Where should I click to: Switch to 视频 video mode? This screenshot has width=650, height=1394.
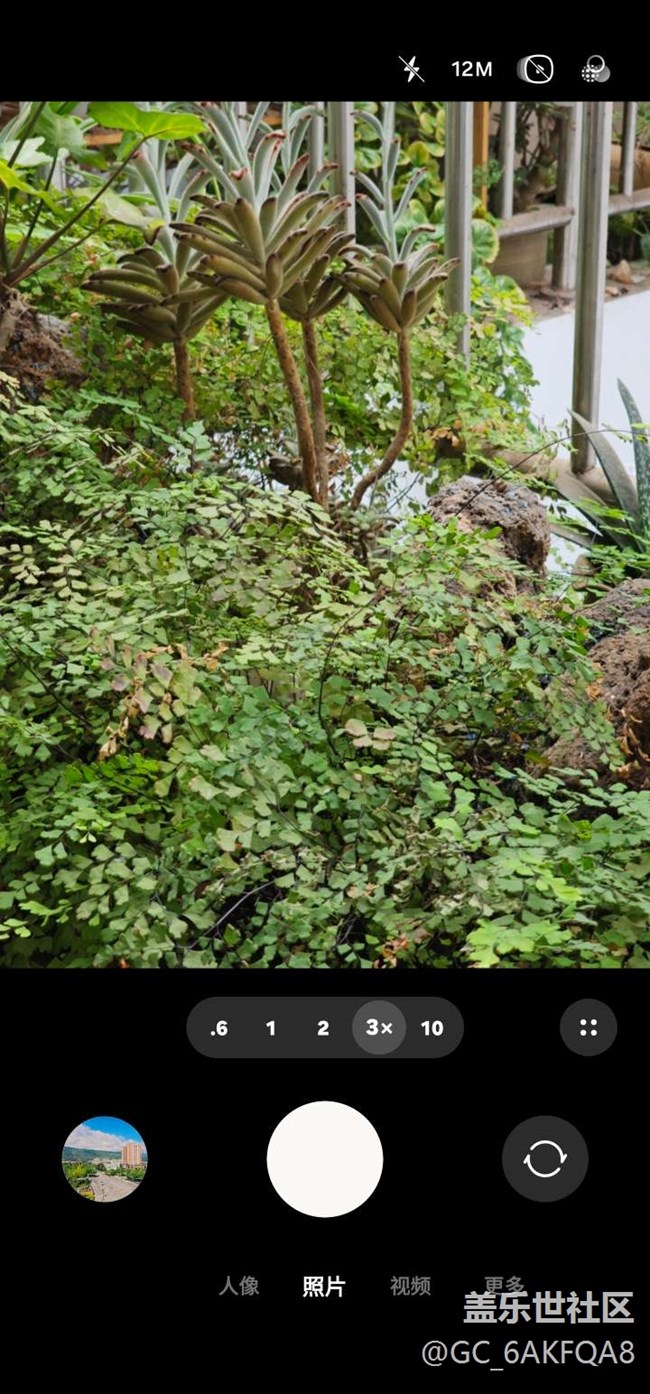tap(410, 1287)
